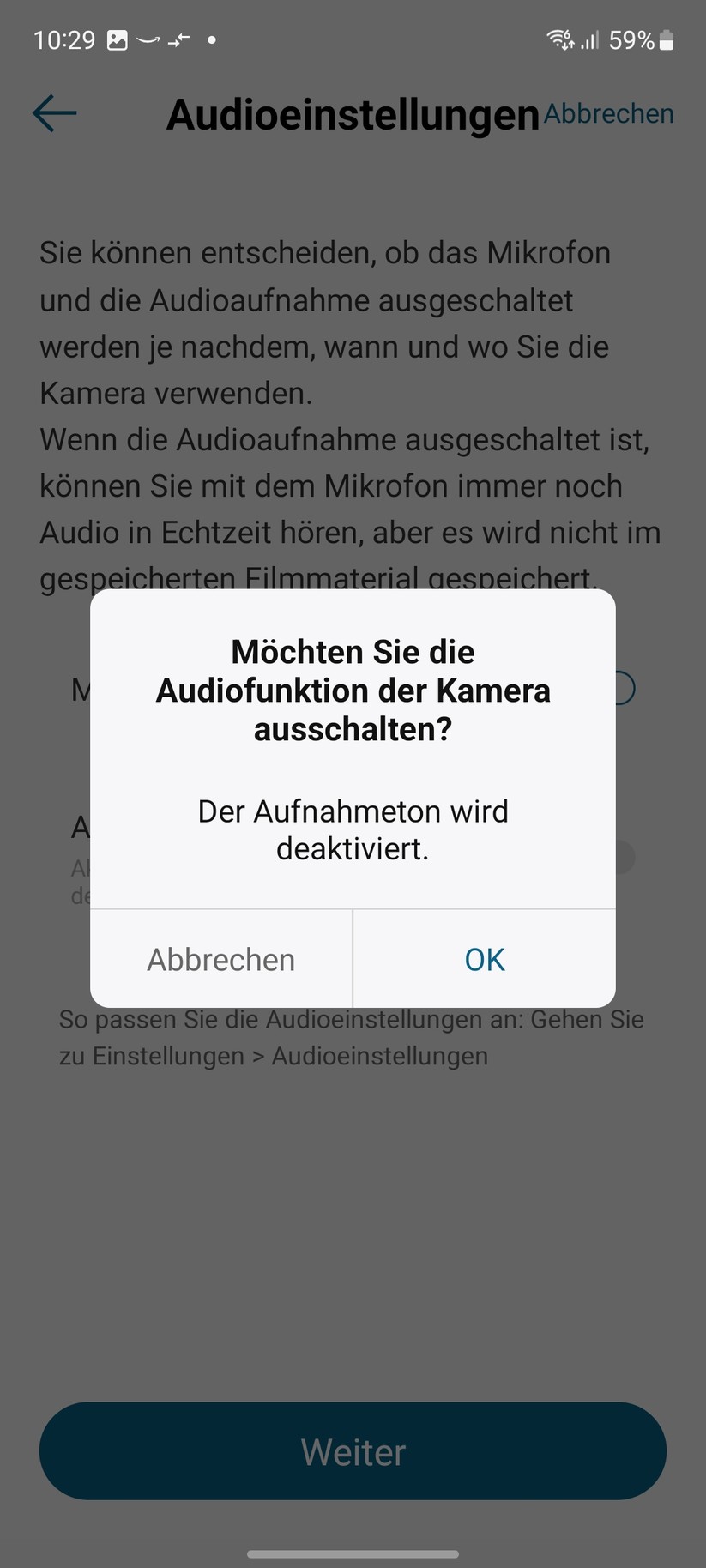
Task: Tap the notification dot icon in status bar
Action: click(x=211, y=39)
